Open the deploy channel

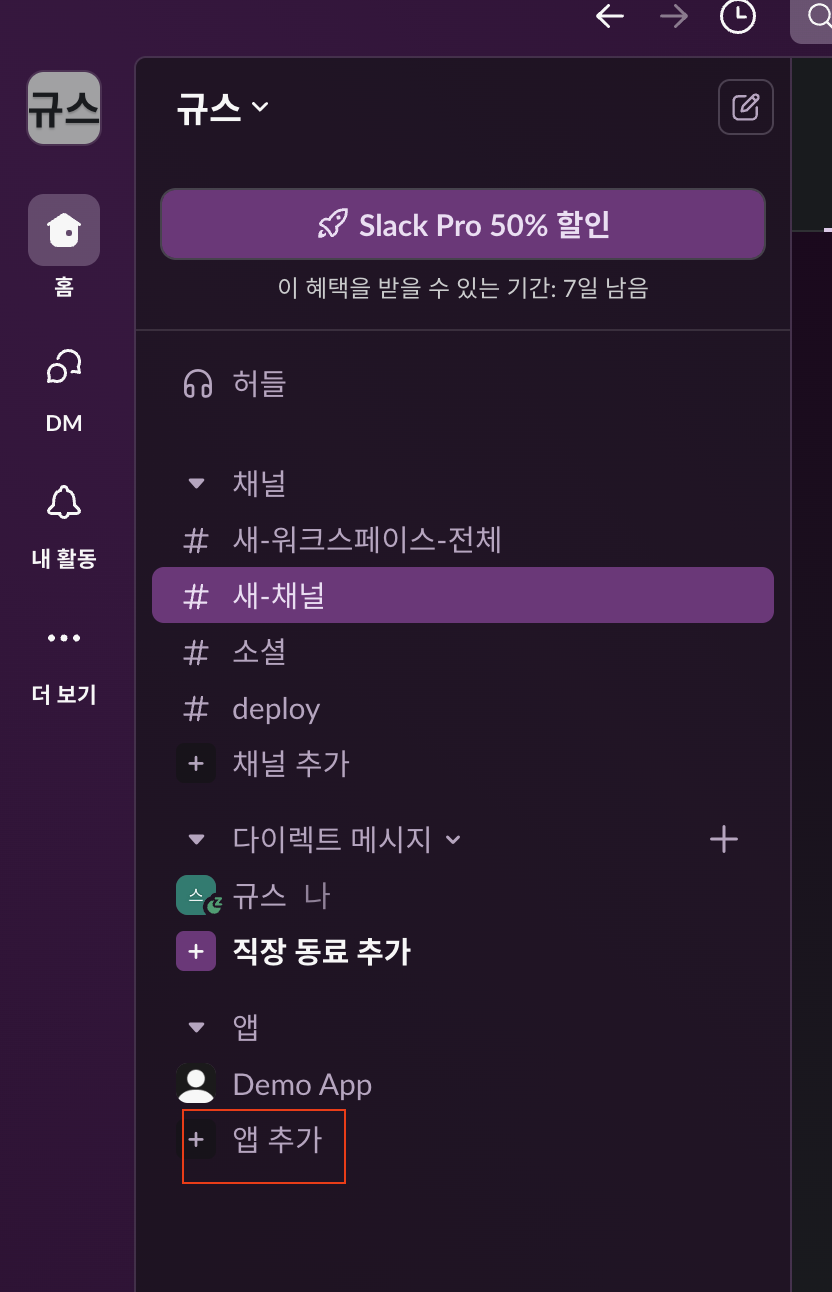pyautogui.click(x=276, y=709)
